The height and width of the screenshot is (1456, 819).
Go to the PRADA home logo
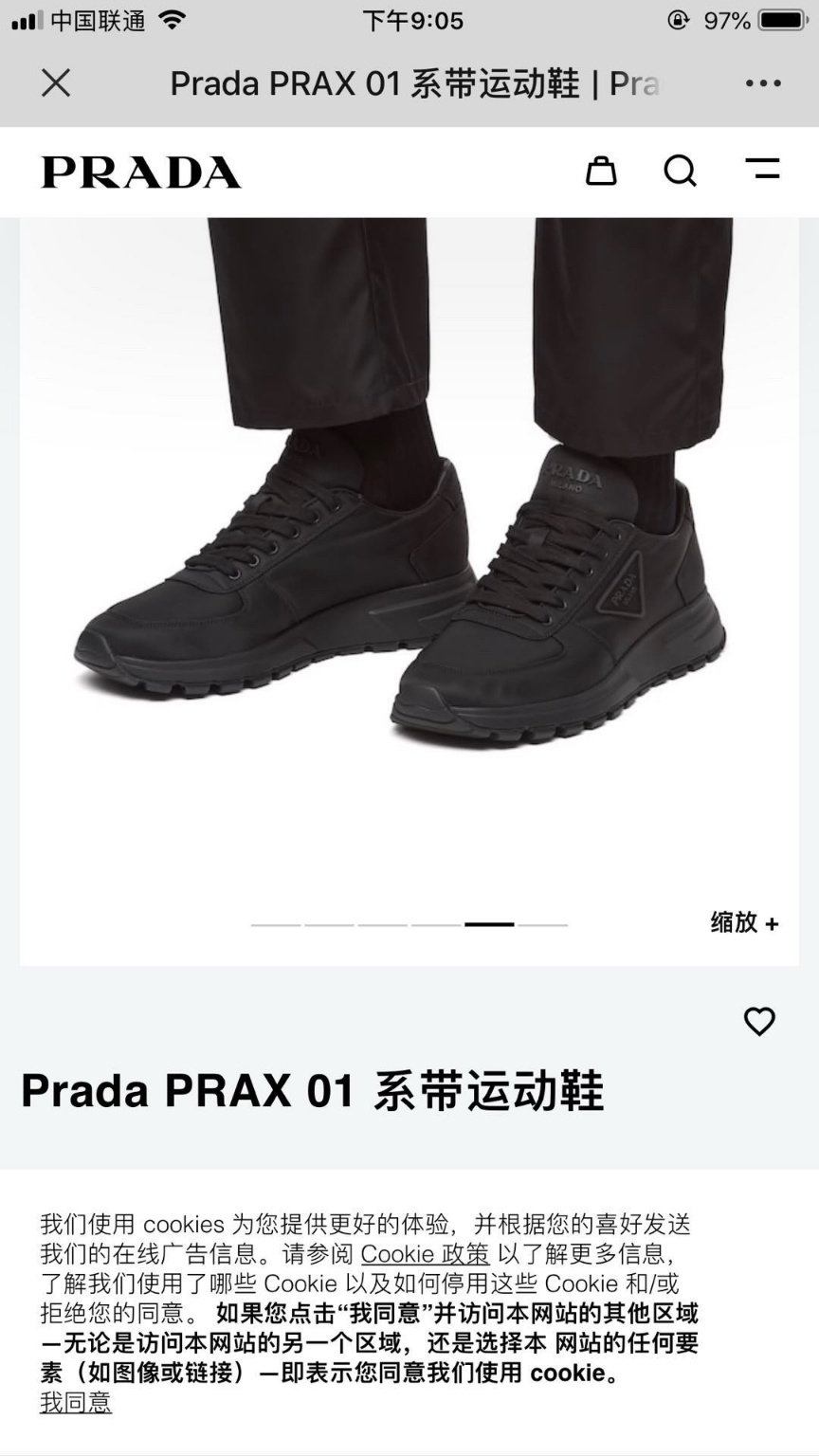[141, 173]
